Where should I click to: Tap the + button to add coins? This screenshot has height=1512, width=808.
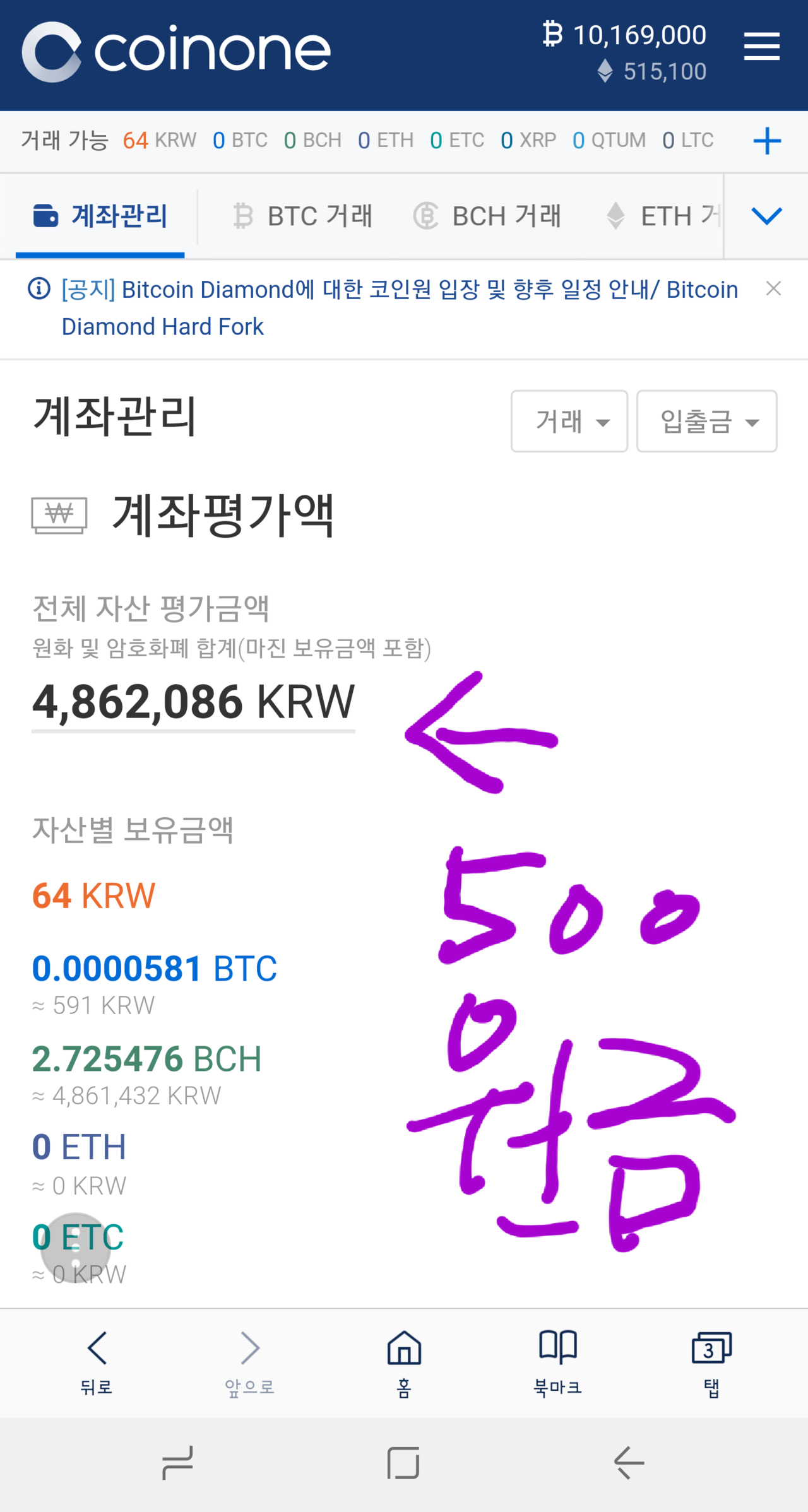tap(767, 141)
